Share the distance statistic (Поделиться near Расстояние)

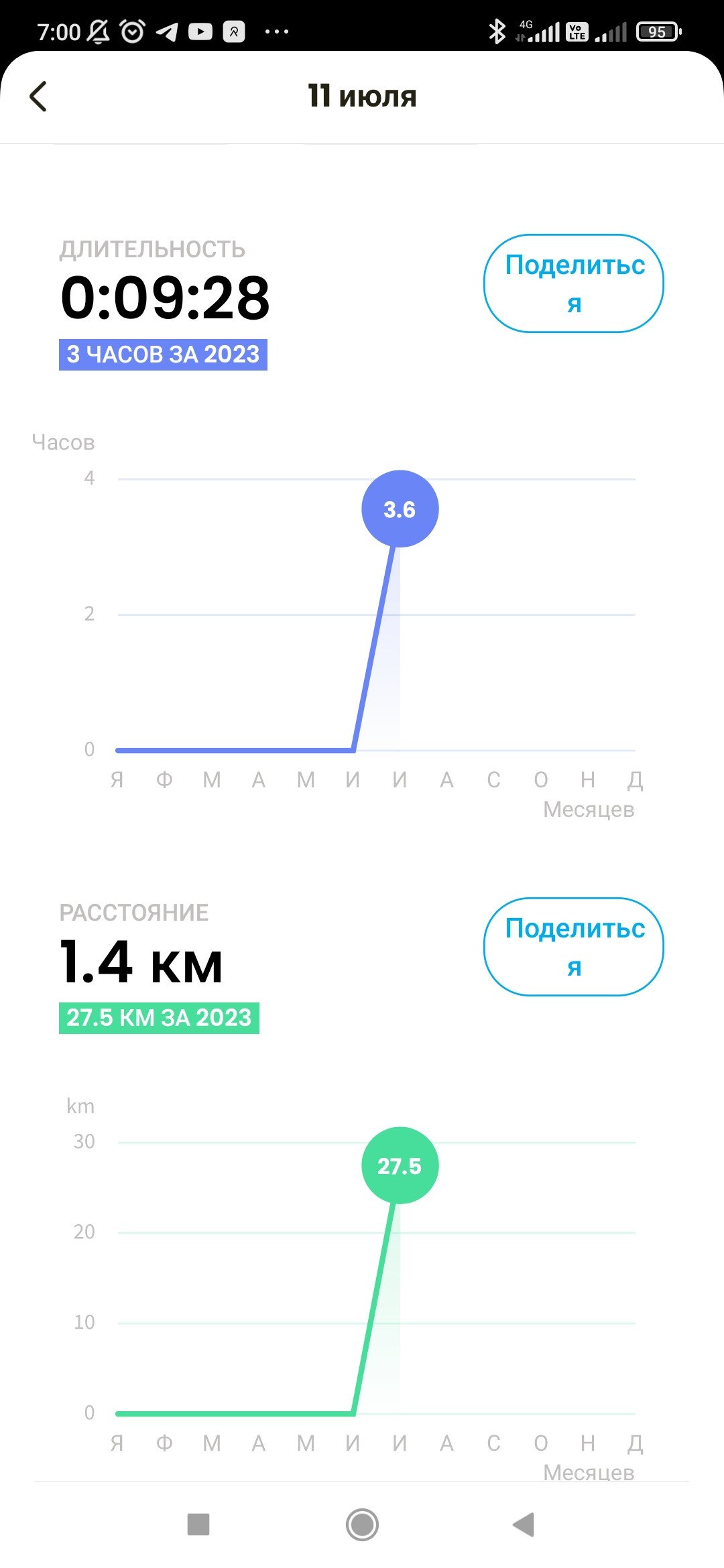click(x=574, y=947)
